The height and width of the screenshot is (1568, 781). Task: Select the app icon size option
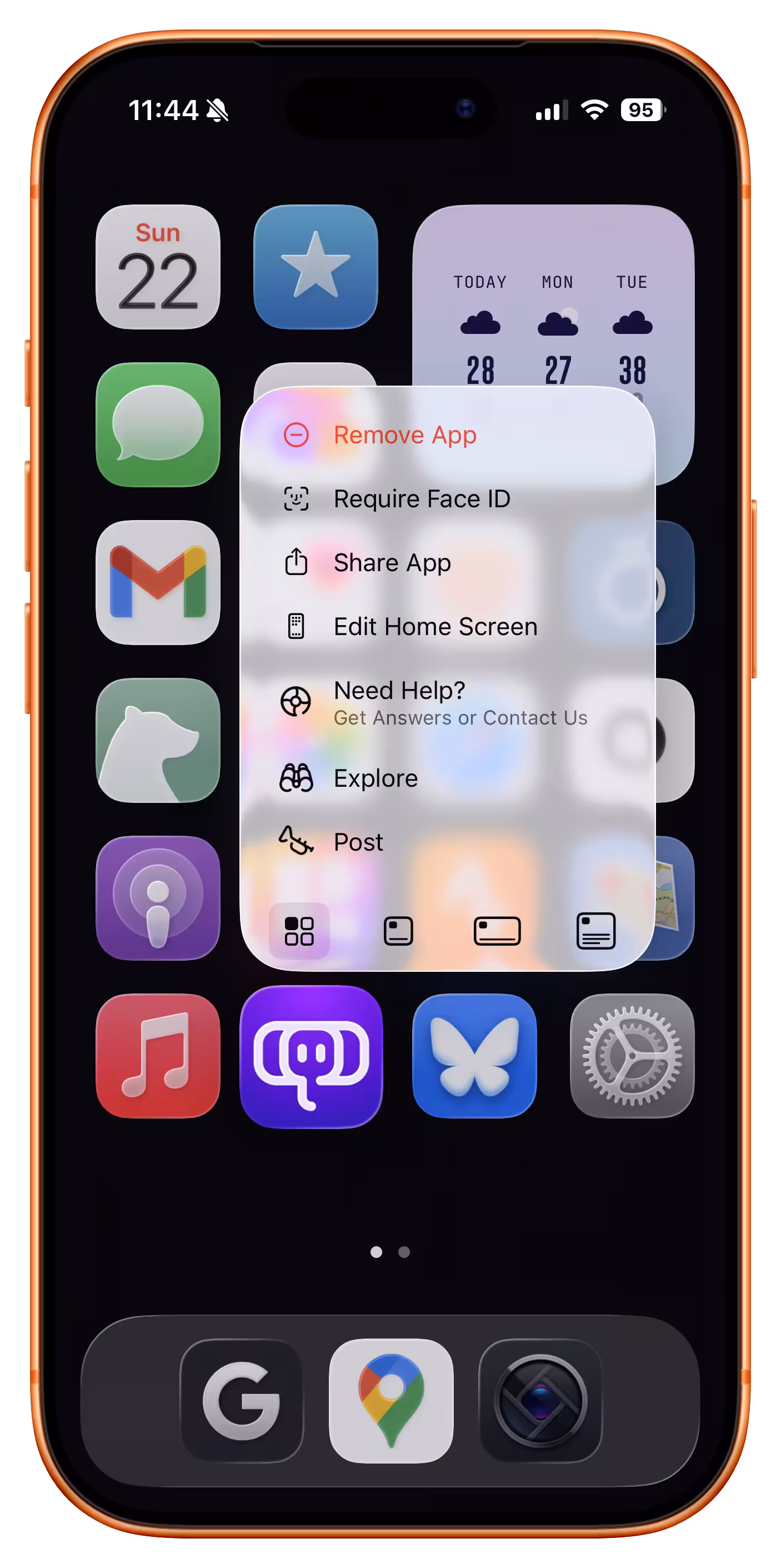(x=299, y=931)
